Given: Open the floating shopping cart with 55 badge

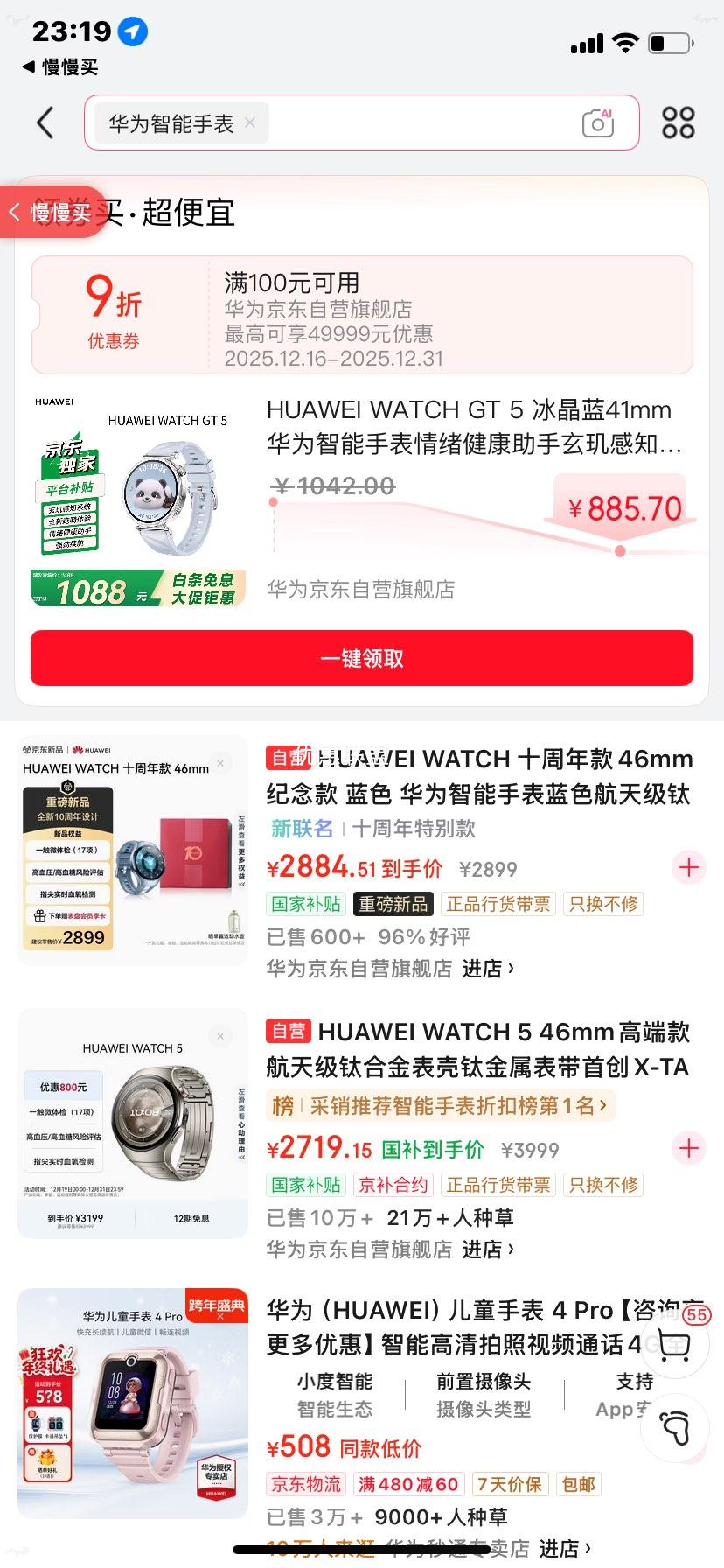Looking at the screenshot, I should coord(674,1344).
